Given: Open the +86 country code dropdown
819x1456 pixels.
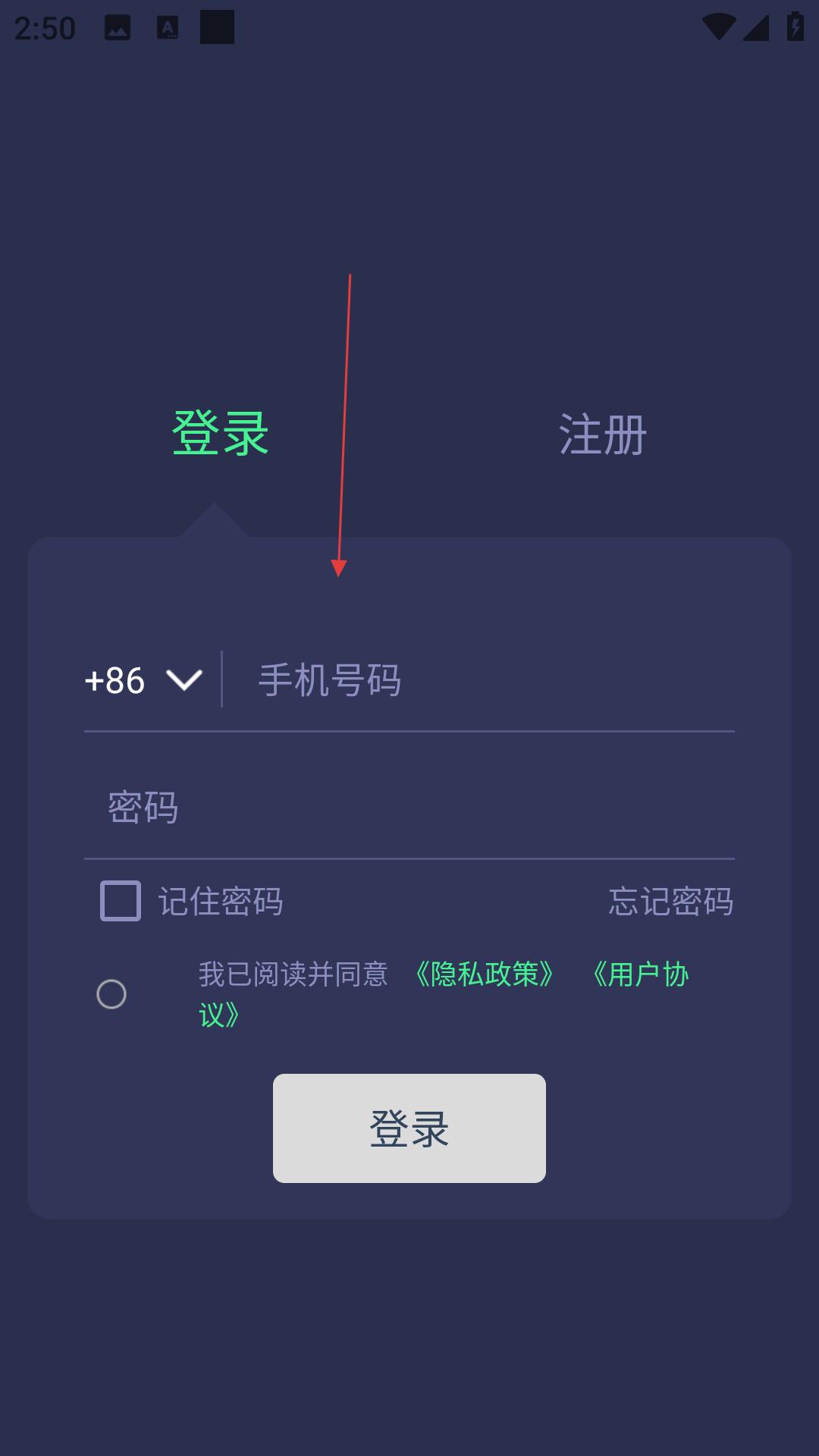Looking at the screenshot, I should click(x=143, y=680).
